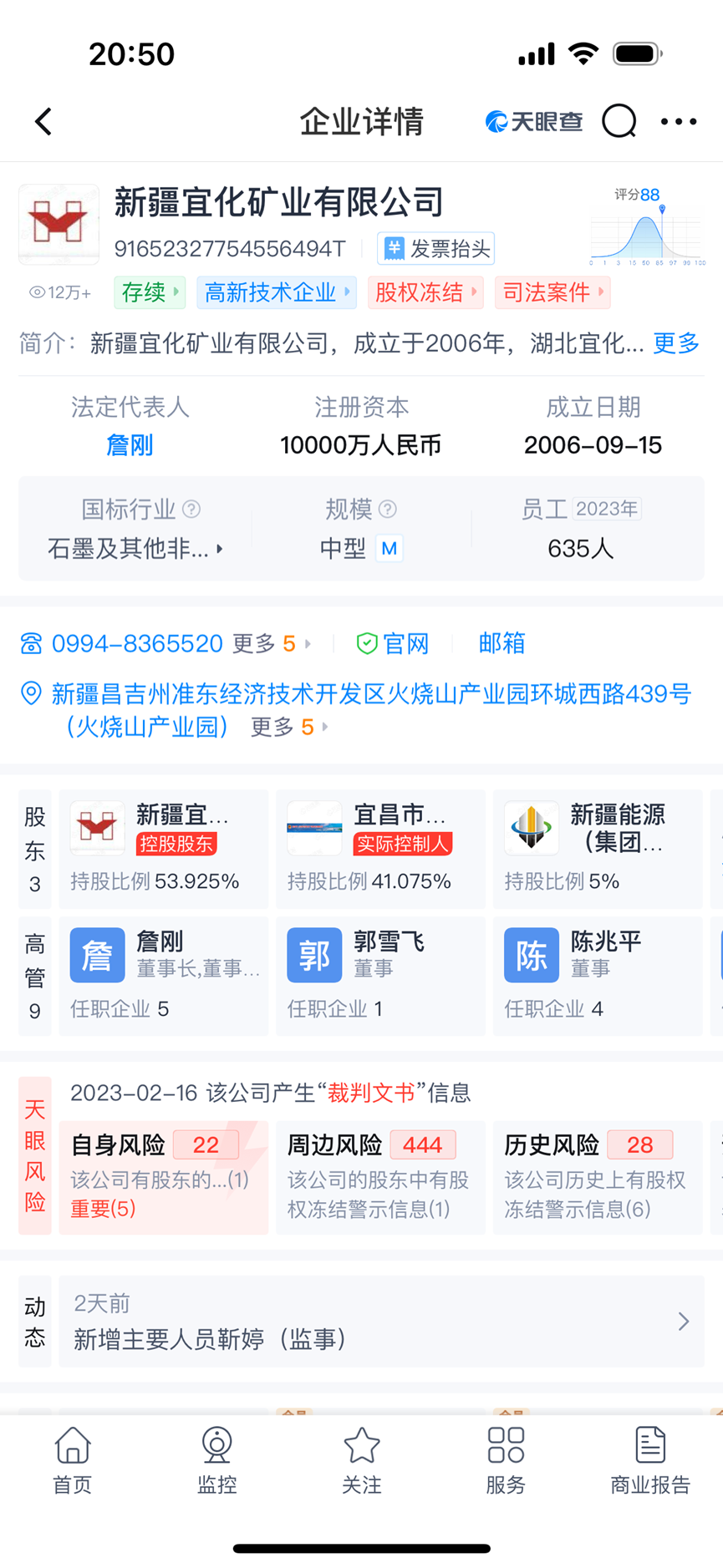Go back from enterprise details
723x1568 pixels.
(43, 122)
